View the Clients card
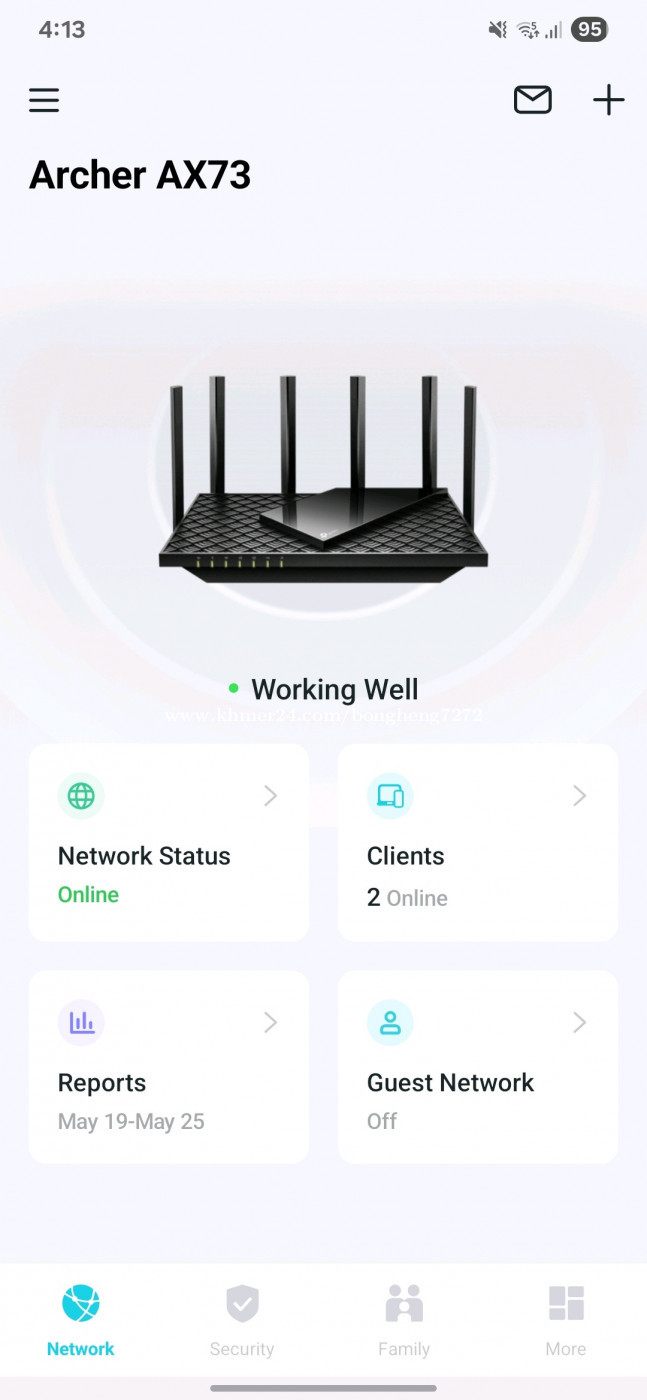Viewport: 647px width, 1400px height. tap(478, 842)
